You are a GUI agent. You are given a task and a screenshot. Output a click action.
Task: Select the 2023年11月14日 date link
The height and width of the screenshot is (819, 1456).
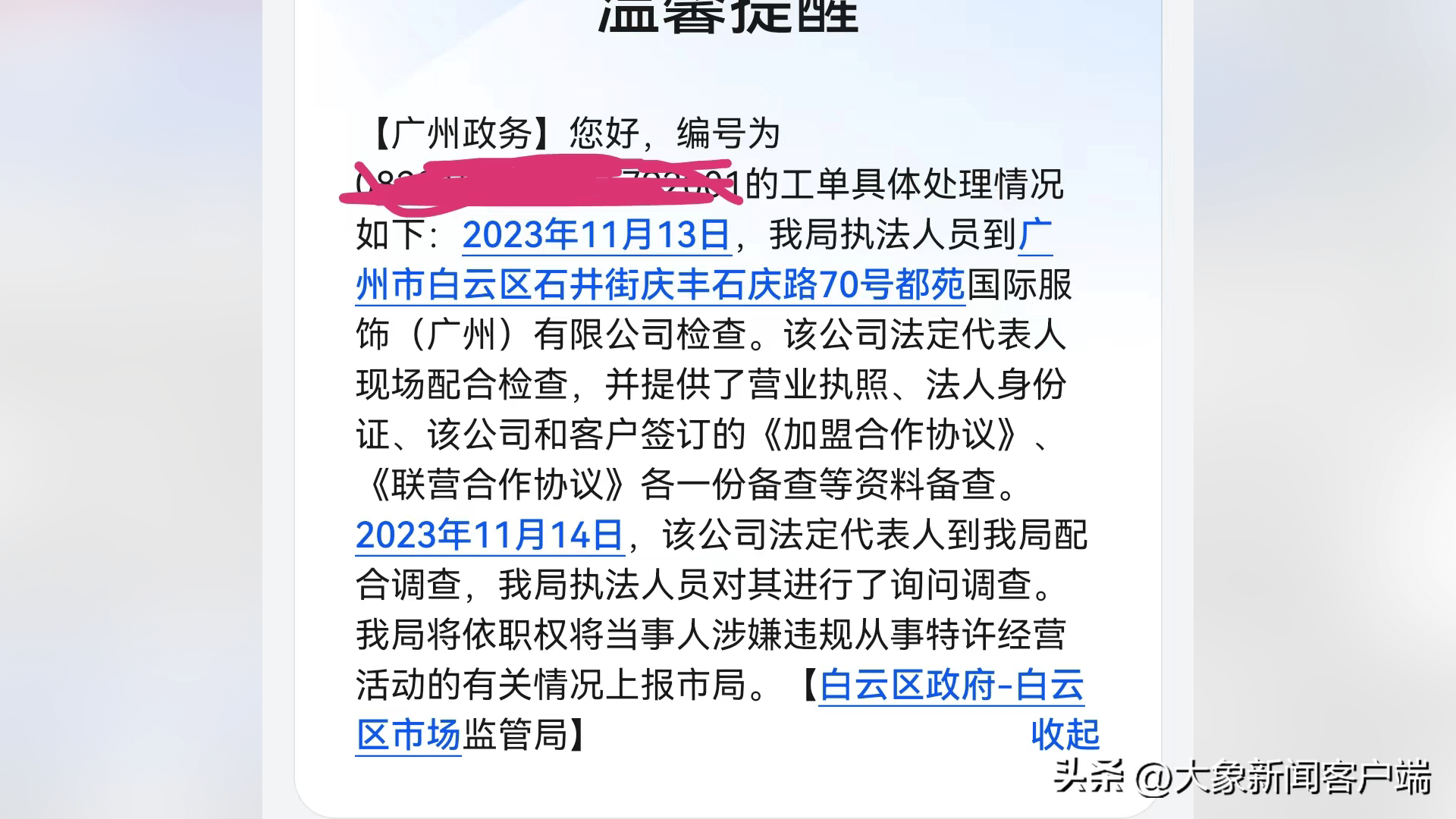click(490, 535)
